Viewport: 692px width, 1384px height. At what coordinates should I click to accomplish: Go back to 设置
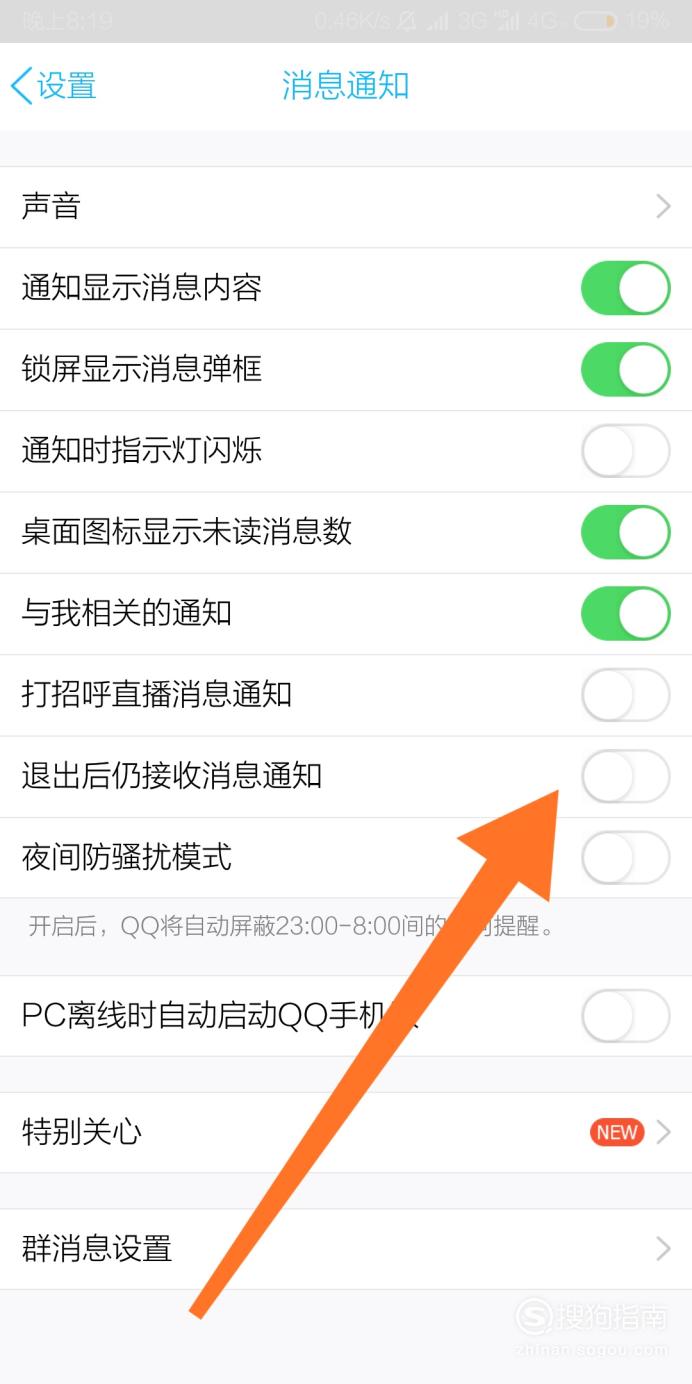(54, 86)
